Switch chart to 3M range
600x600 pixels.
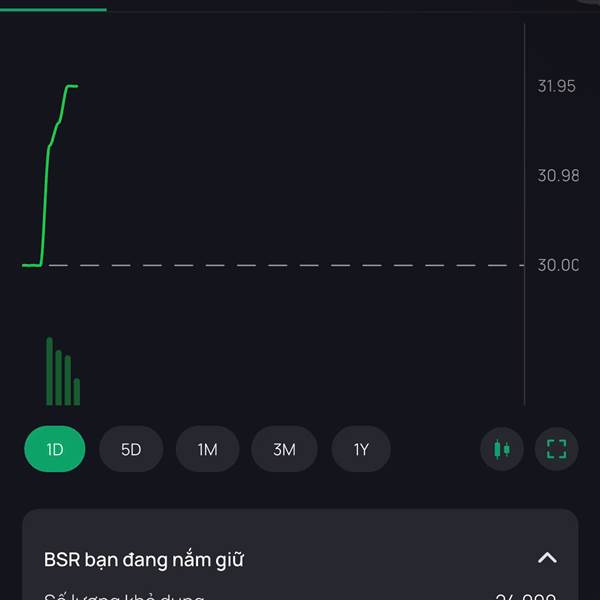click(x=284, y=449)
